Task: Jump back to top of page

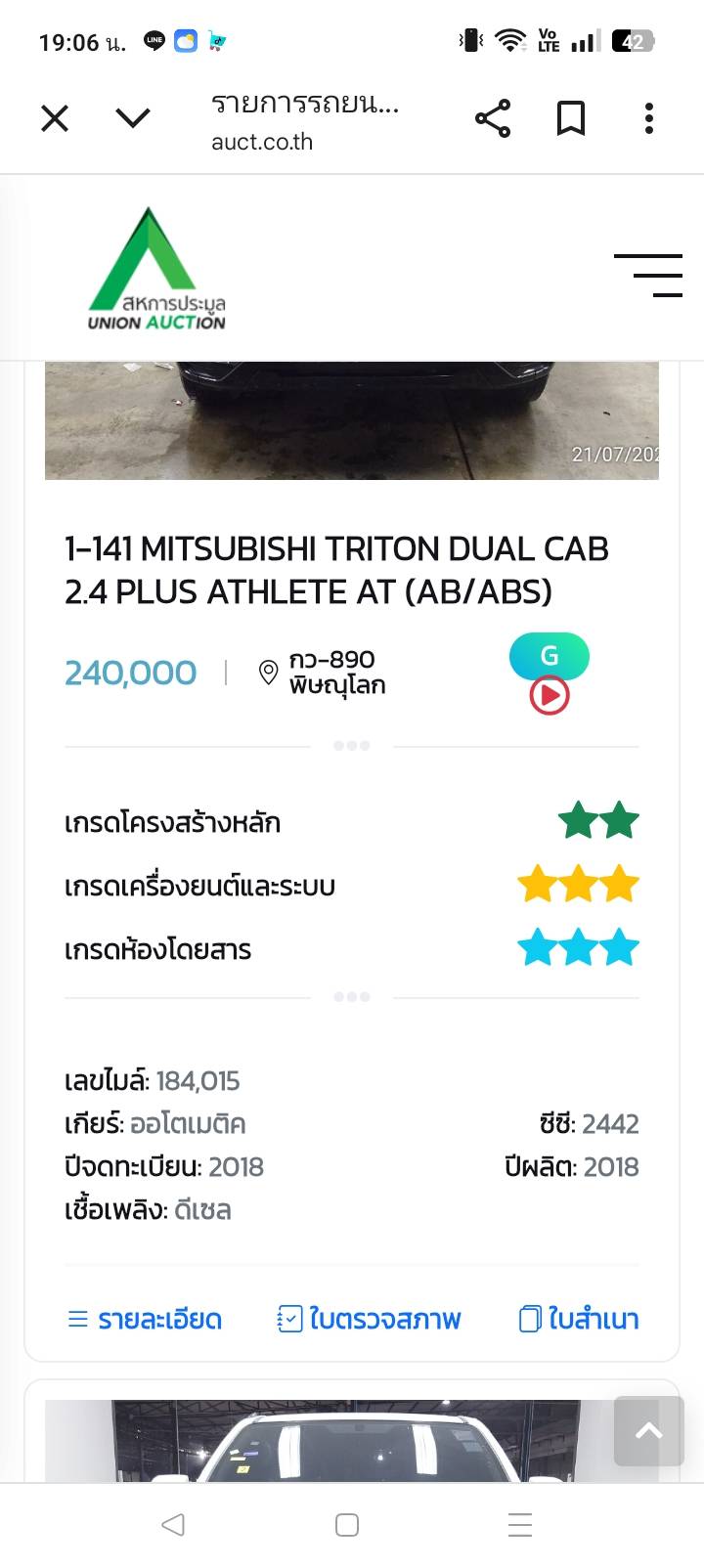Action: (649, 1431)
